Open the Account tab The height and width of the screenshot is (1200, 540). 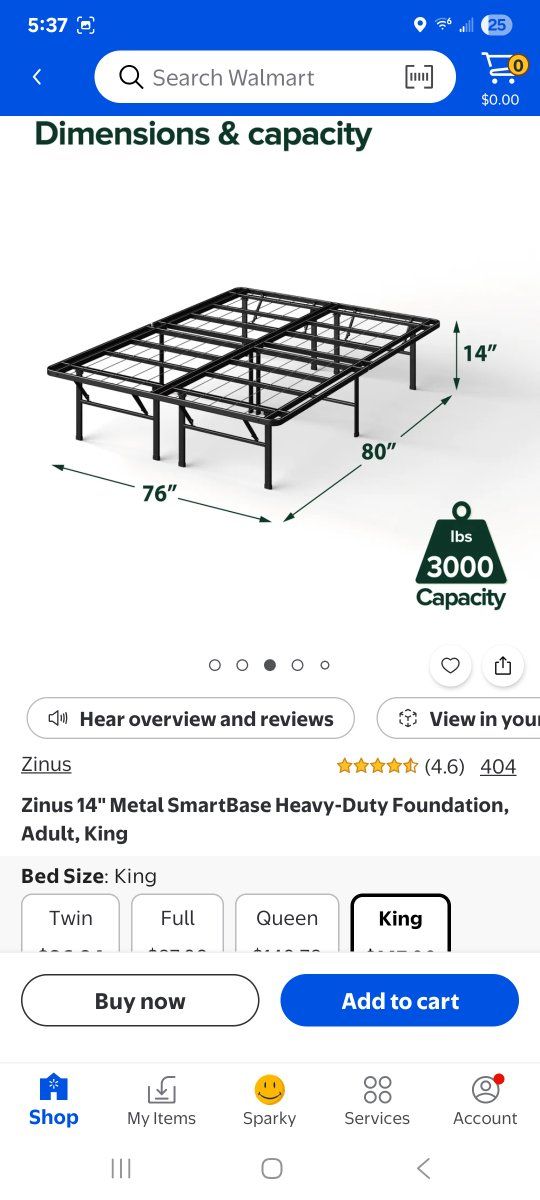tap(485, 1101)
